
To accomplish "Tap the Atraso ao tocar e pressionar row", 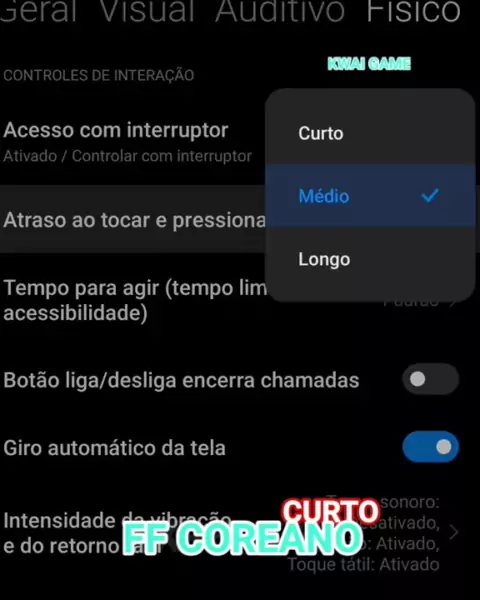I will (132, 220).
